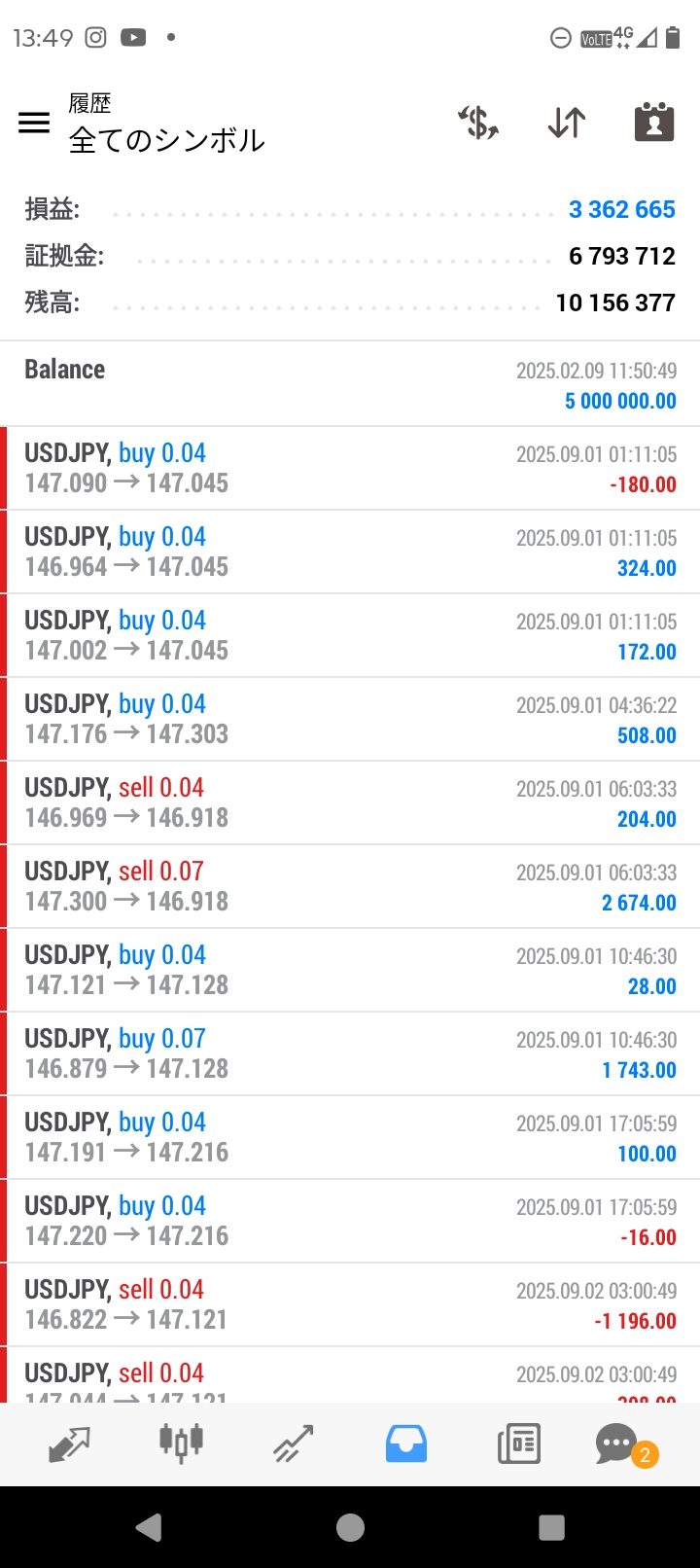Viewport: 700px width, 1568px height.
Task: Expand the USDJPY buy trade losing -180.00
Action: coord(350,468)
